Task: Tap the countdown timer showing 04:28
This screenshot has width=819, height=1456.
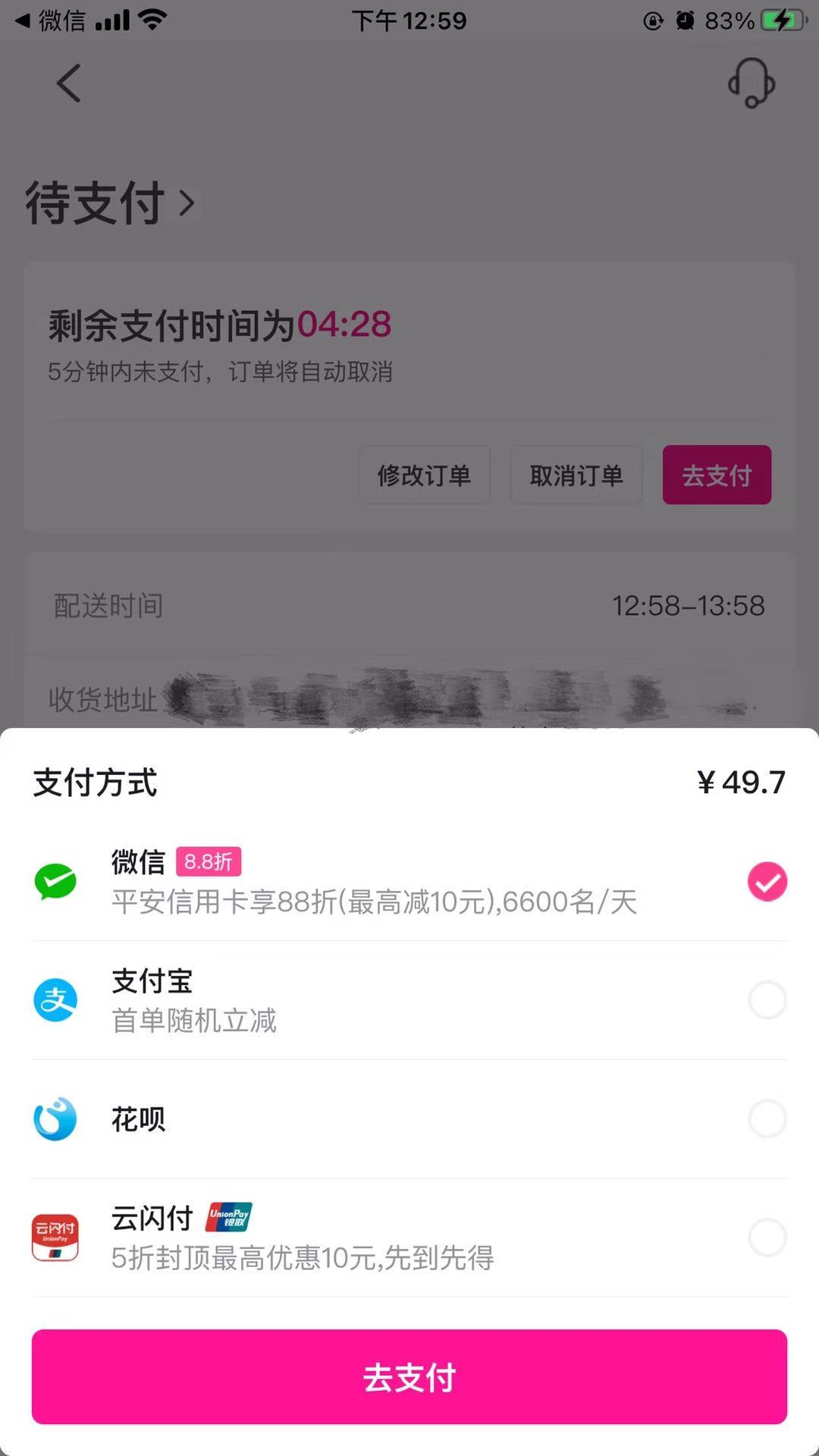Action: [346, 324]
